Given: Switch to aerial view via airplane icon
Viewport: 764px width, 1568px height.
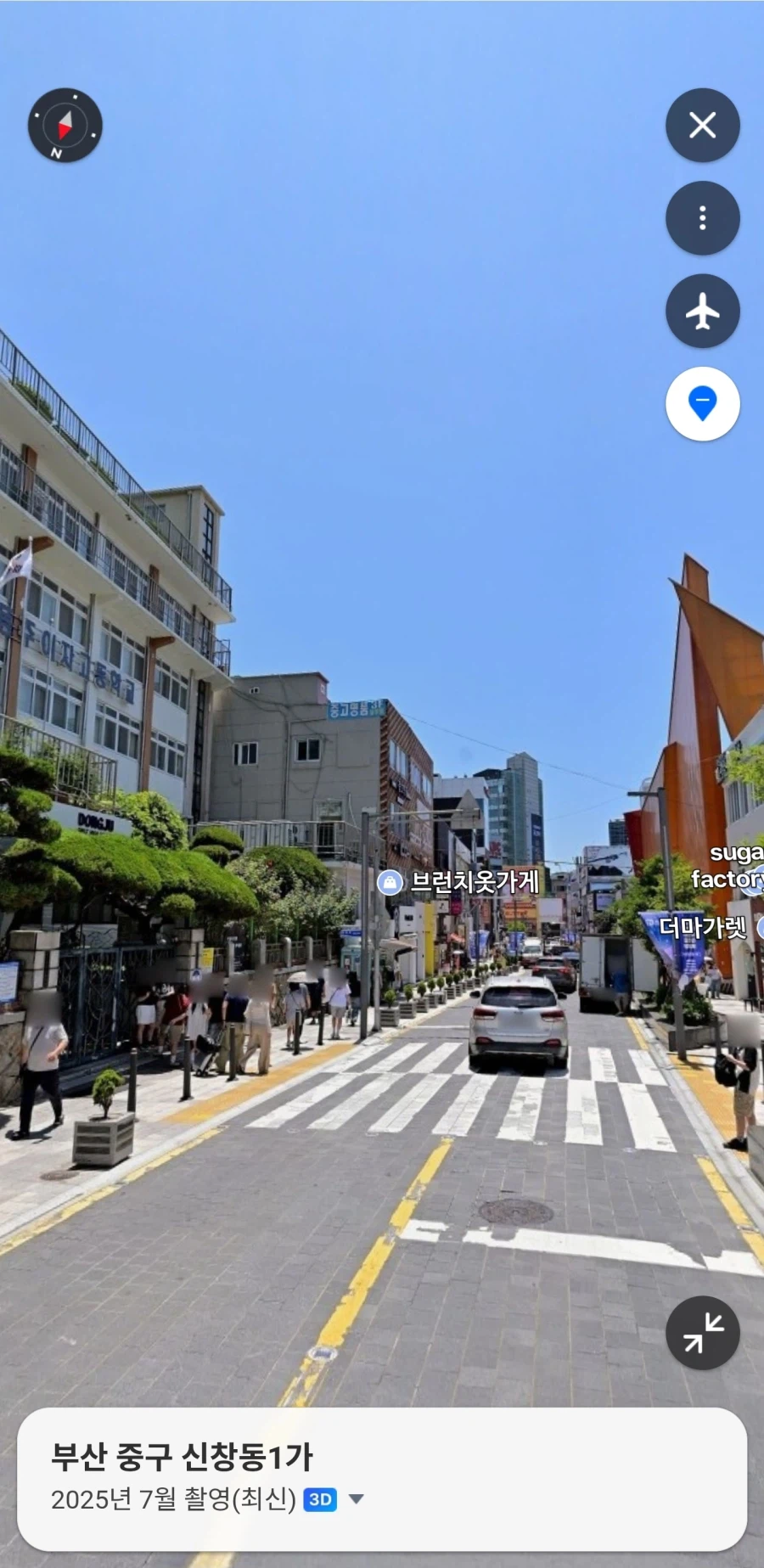Looking at the screenshot, I should point(702,312).
